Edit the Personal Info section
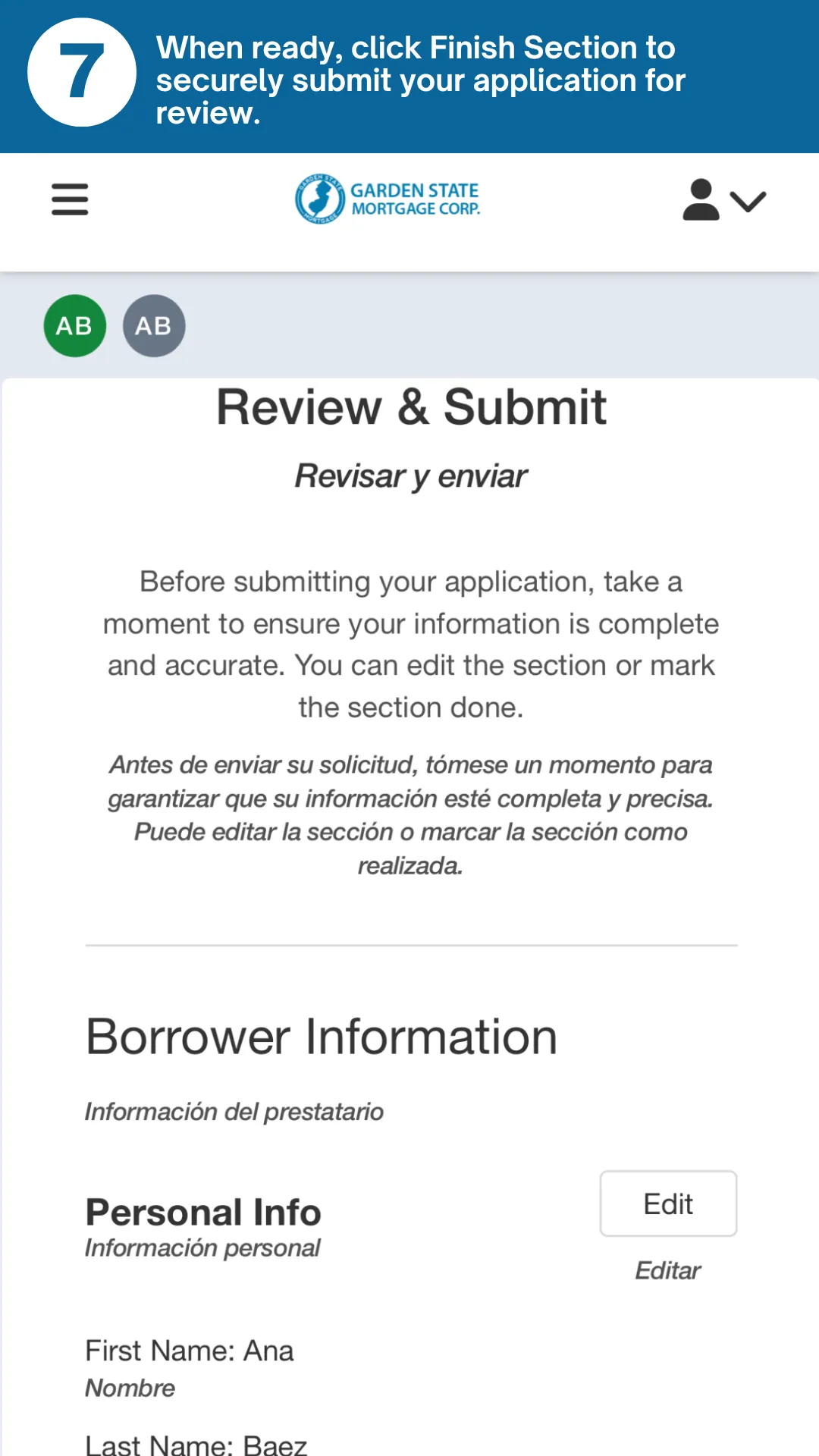Screen dimensions: 819x1456 [x=667, y=1203]
